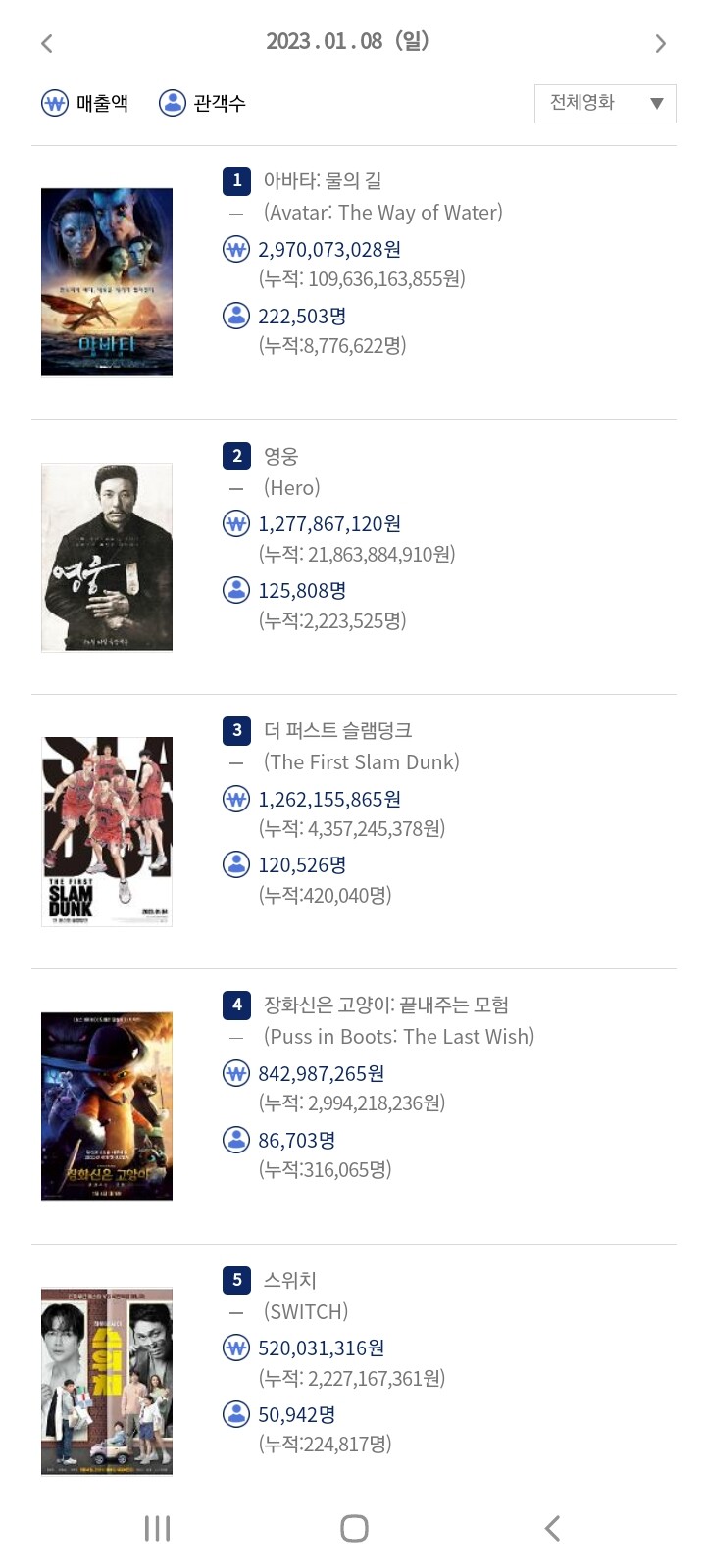The image size is (706, 1568).
Task: Open the 전체영화 filter dropdown
Action: (605, 103)
